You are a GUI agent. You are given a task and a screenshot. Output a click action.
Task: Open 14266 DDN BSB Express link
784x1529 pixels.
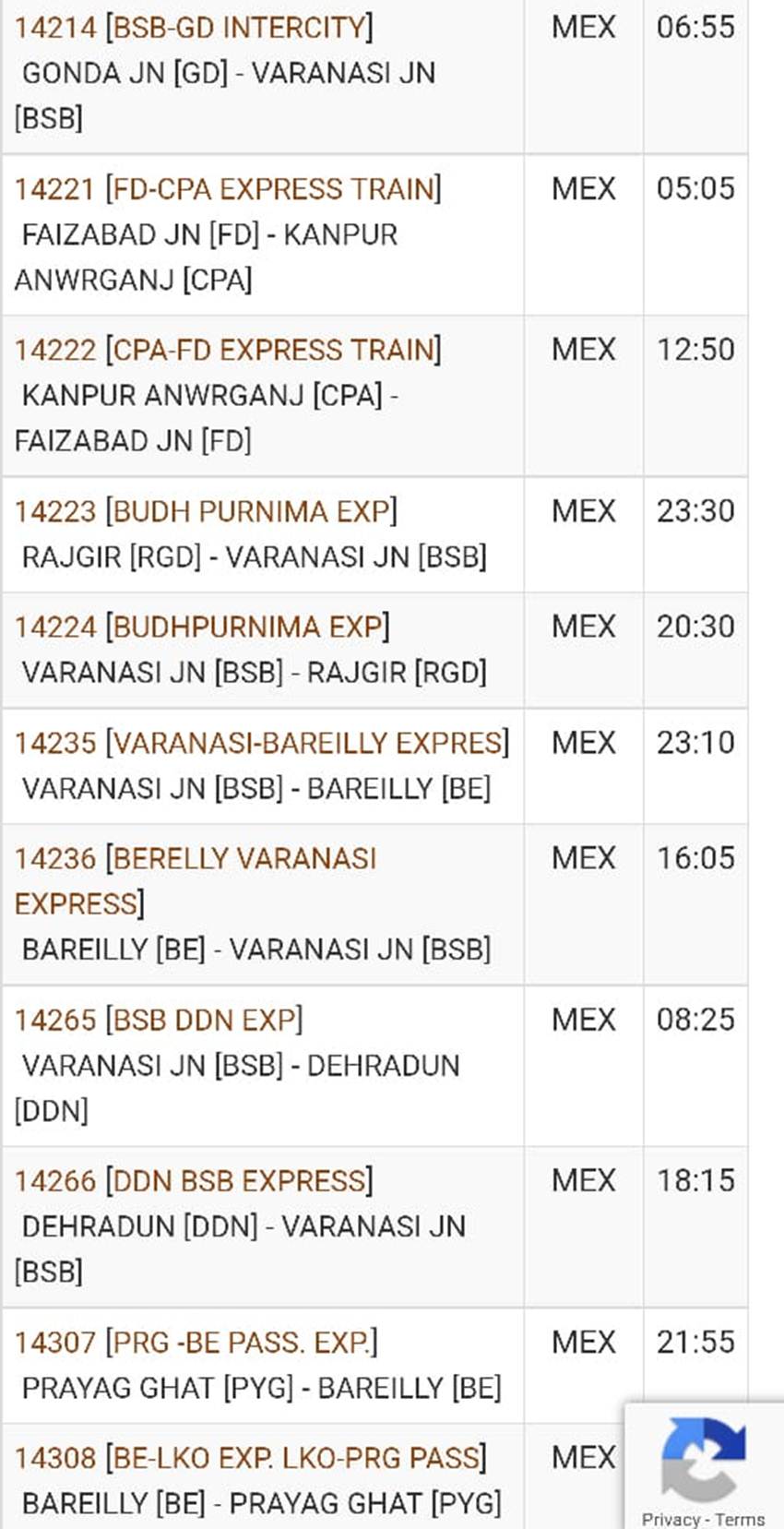tap(194, 1181)
